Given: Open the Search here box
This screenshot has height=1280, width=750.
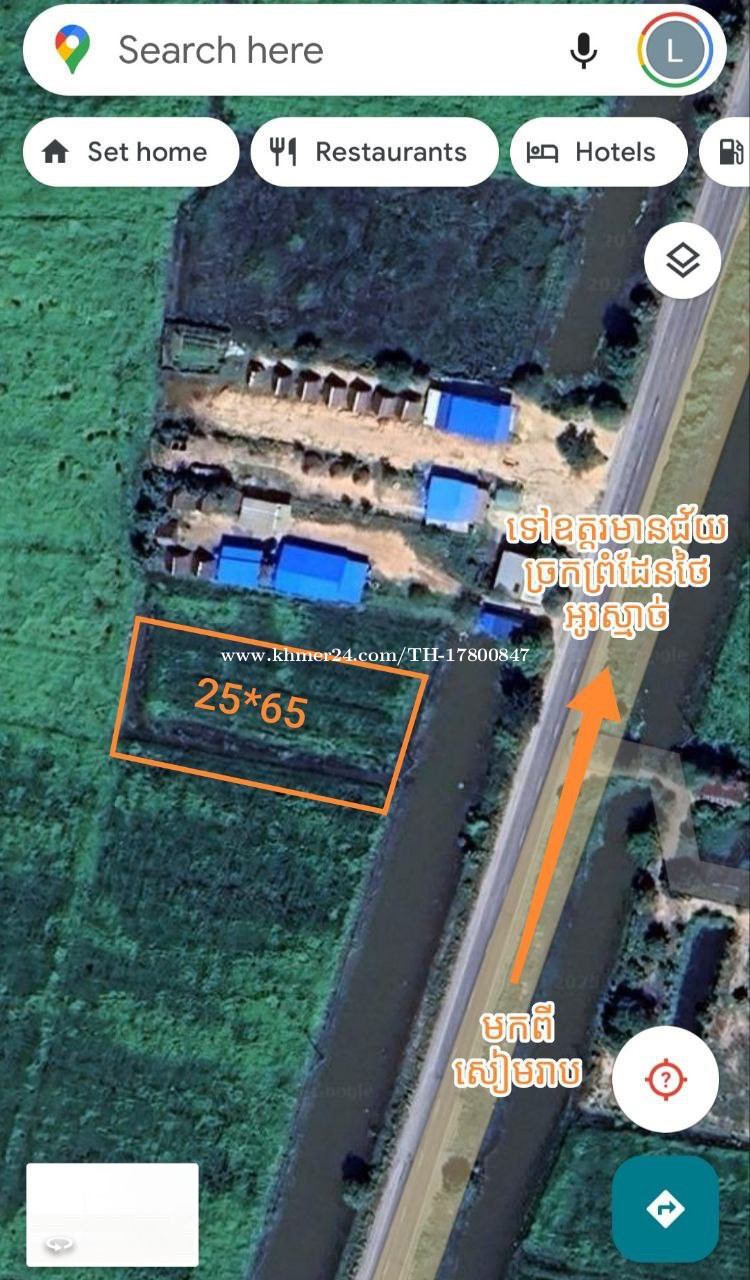Looking at the screenshot, I should point(330,50).
